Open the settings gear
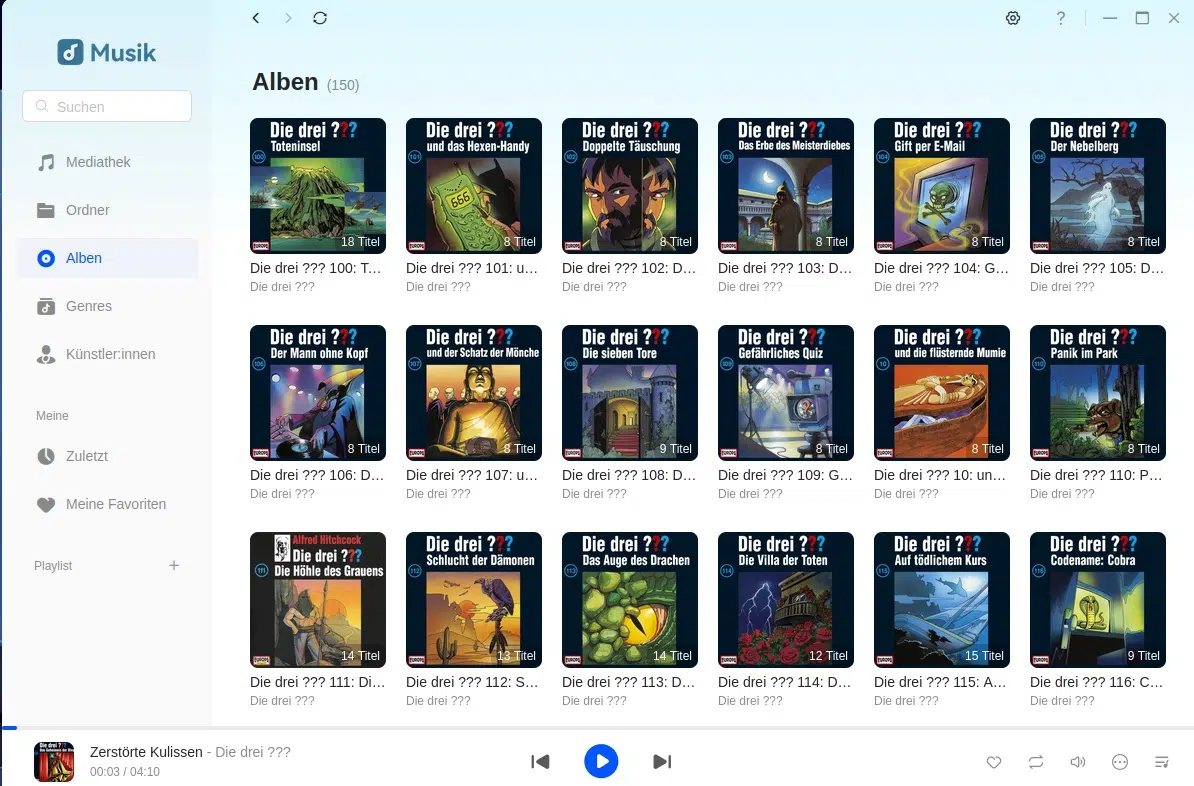The image size is (1194, 786). (x=1013, y=18)
